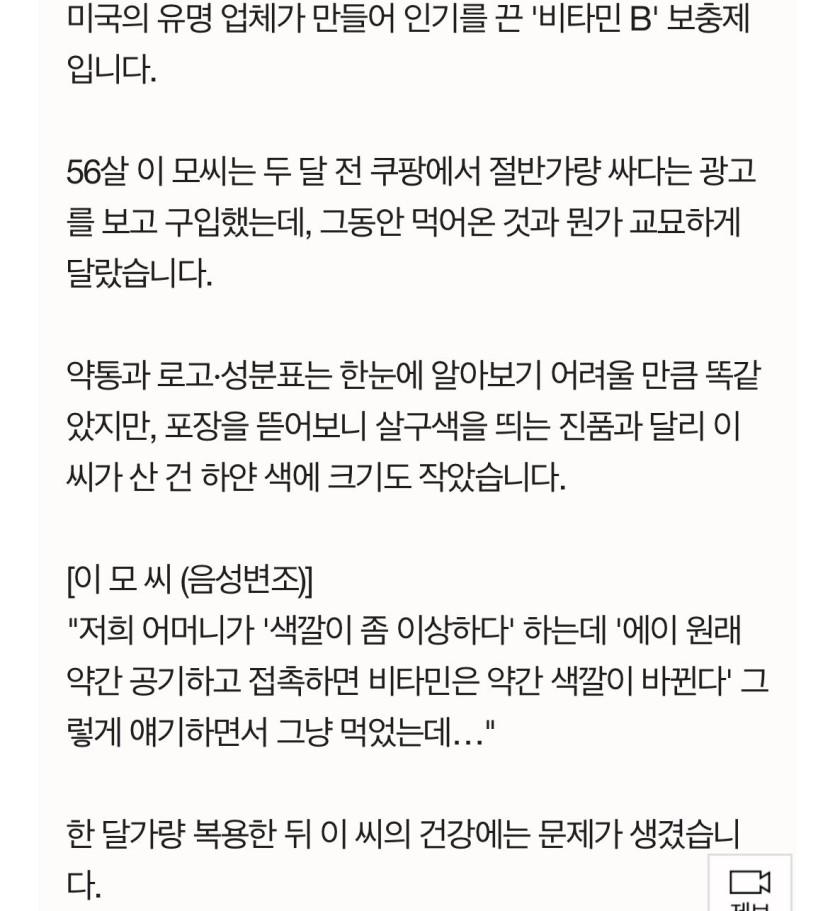Open the 제보 video tip button
Screen dimensions: 835x911
[x=750, y=885]
